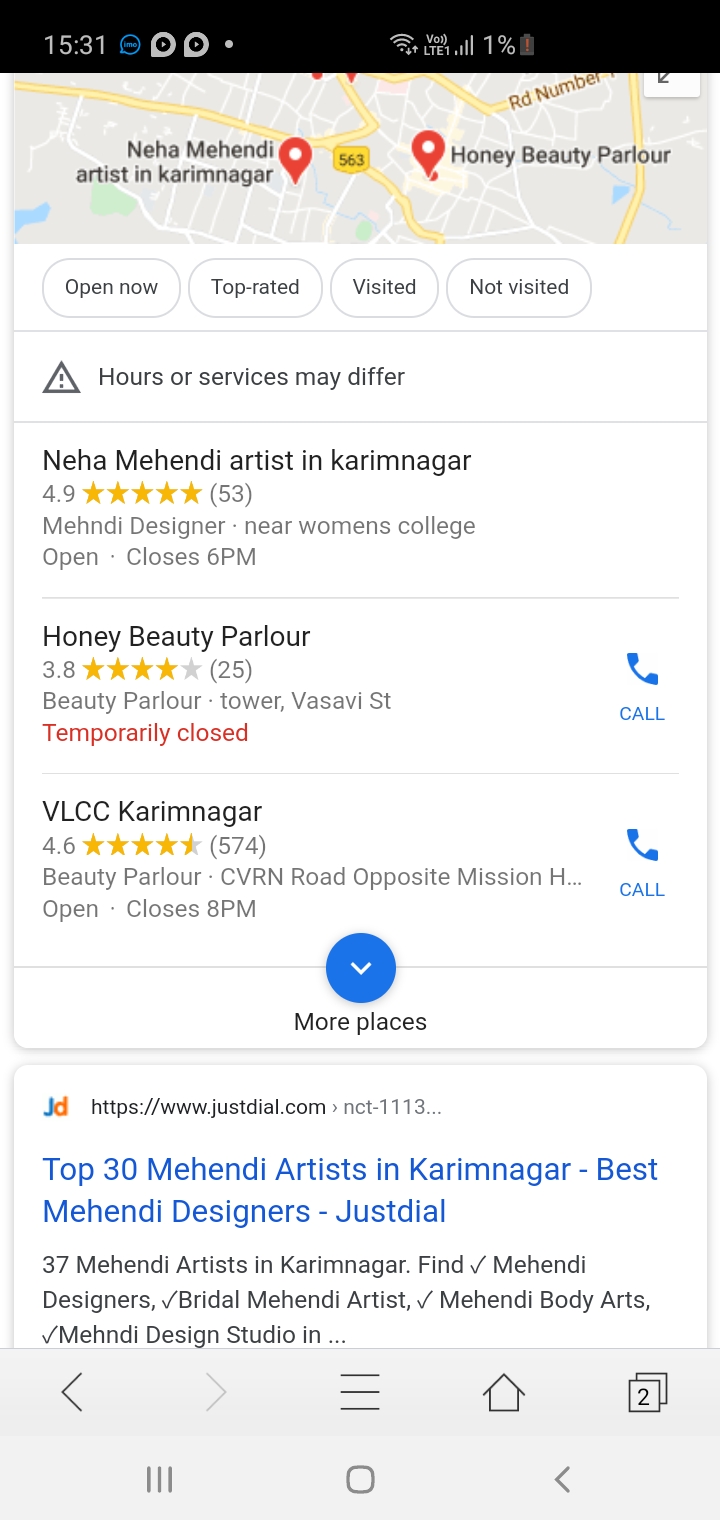Viewport: 720px width, 1520px height.
Task: Call VLCC Karimnagar
Action: pos(642,862)
